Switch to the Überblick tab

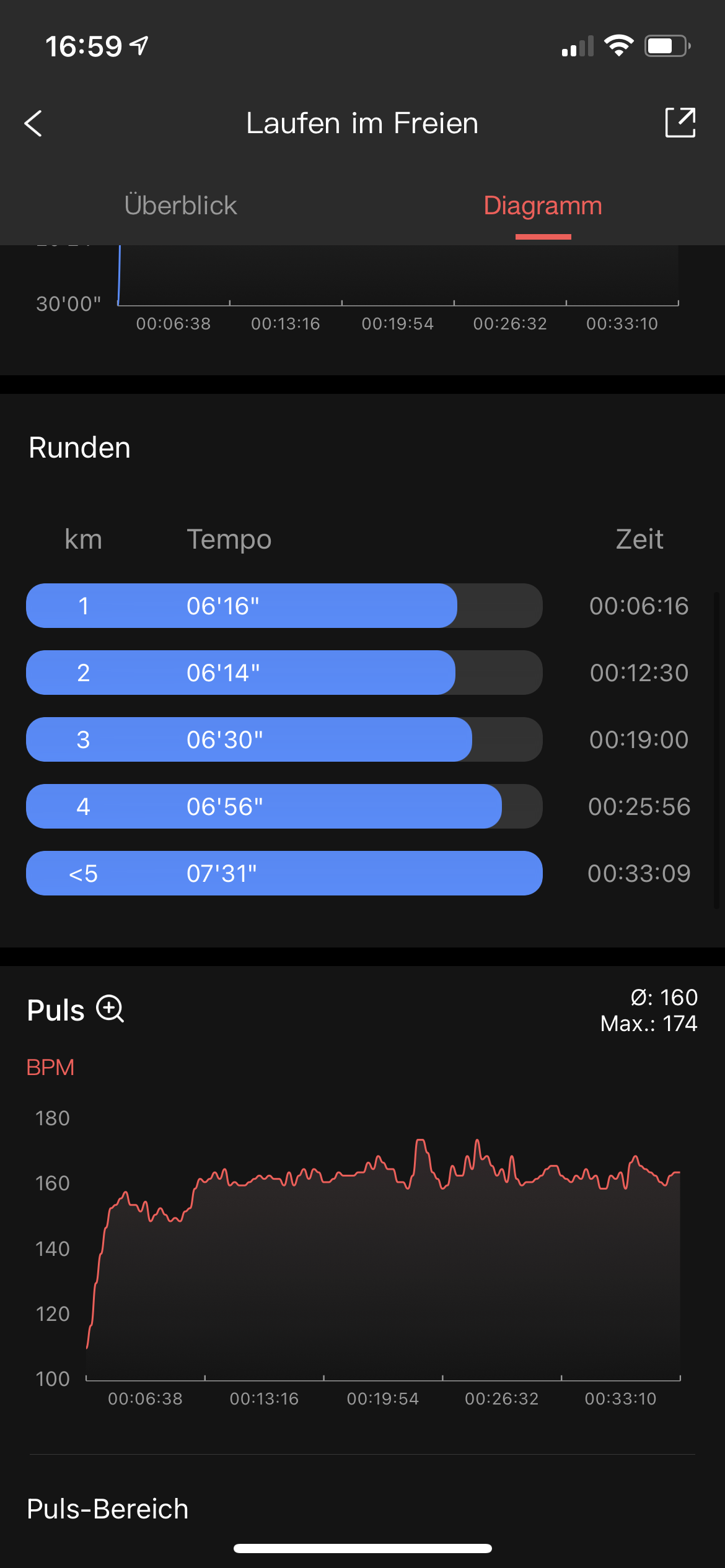(x=180, y=206)
